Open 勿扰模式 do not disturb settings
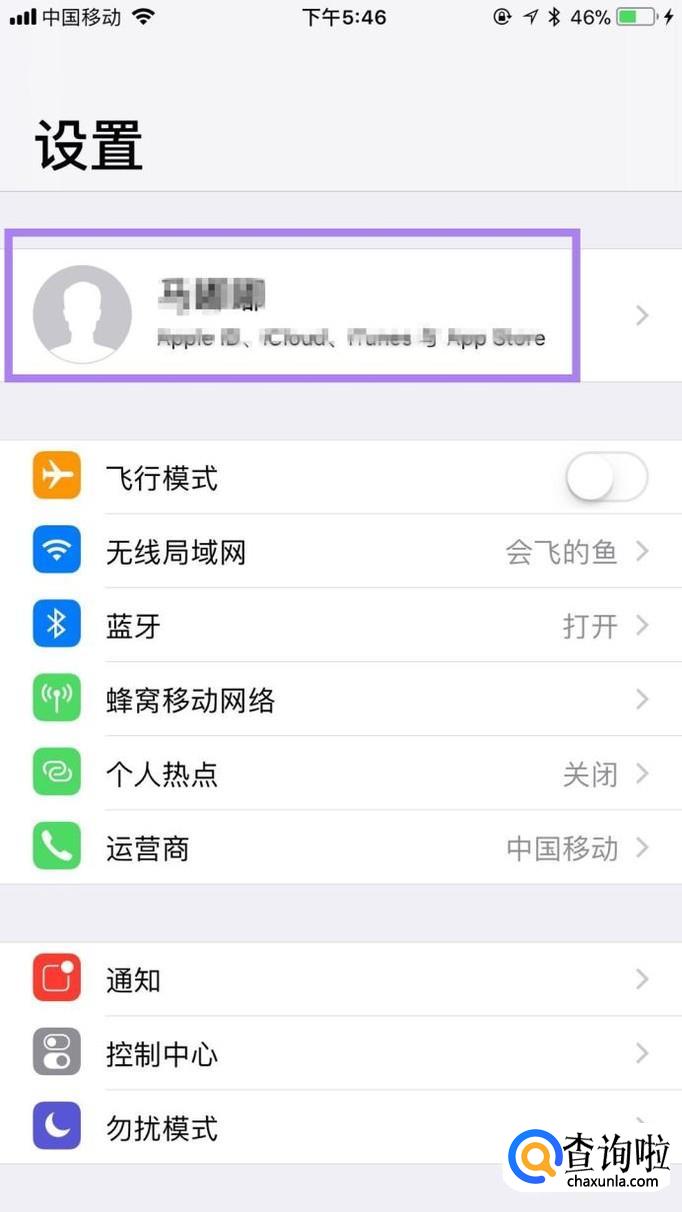This screenshot has height=1212, width=682. tap(300, 1128)
